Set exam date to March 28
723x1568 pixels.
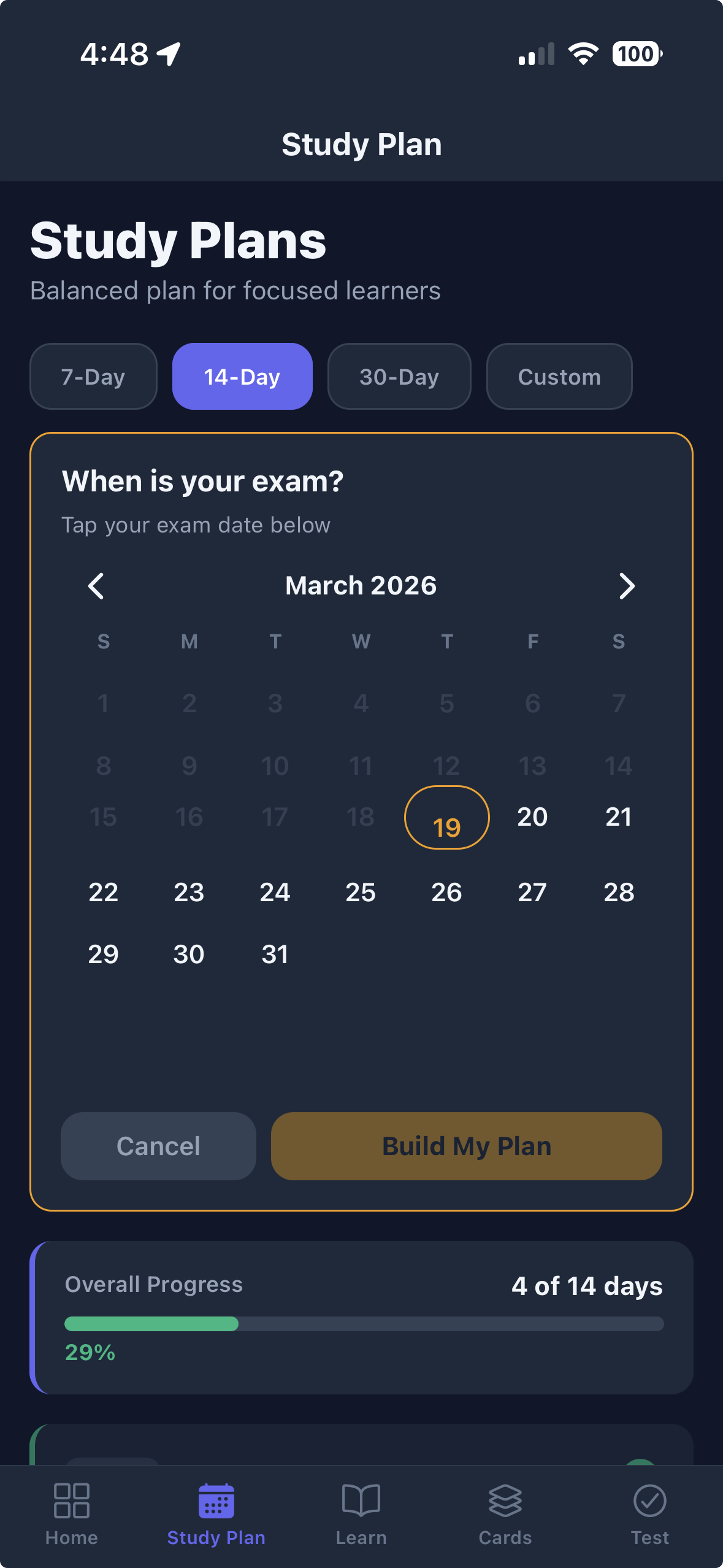click(x=619, y=893)
